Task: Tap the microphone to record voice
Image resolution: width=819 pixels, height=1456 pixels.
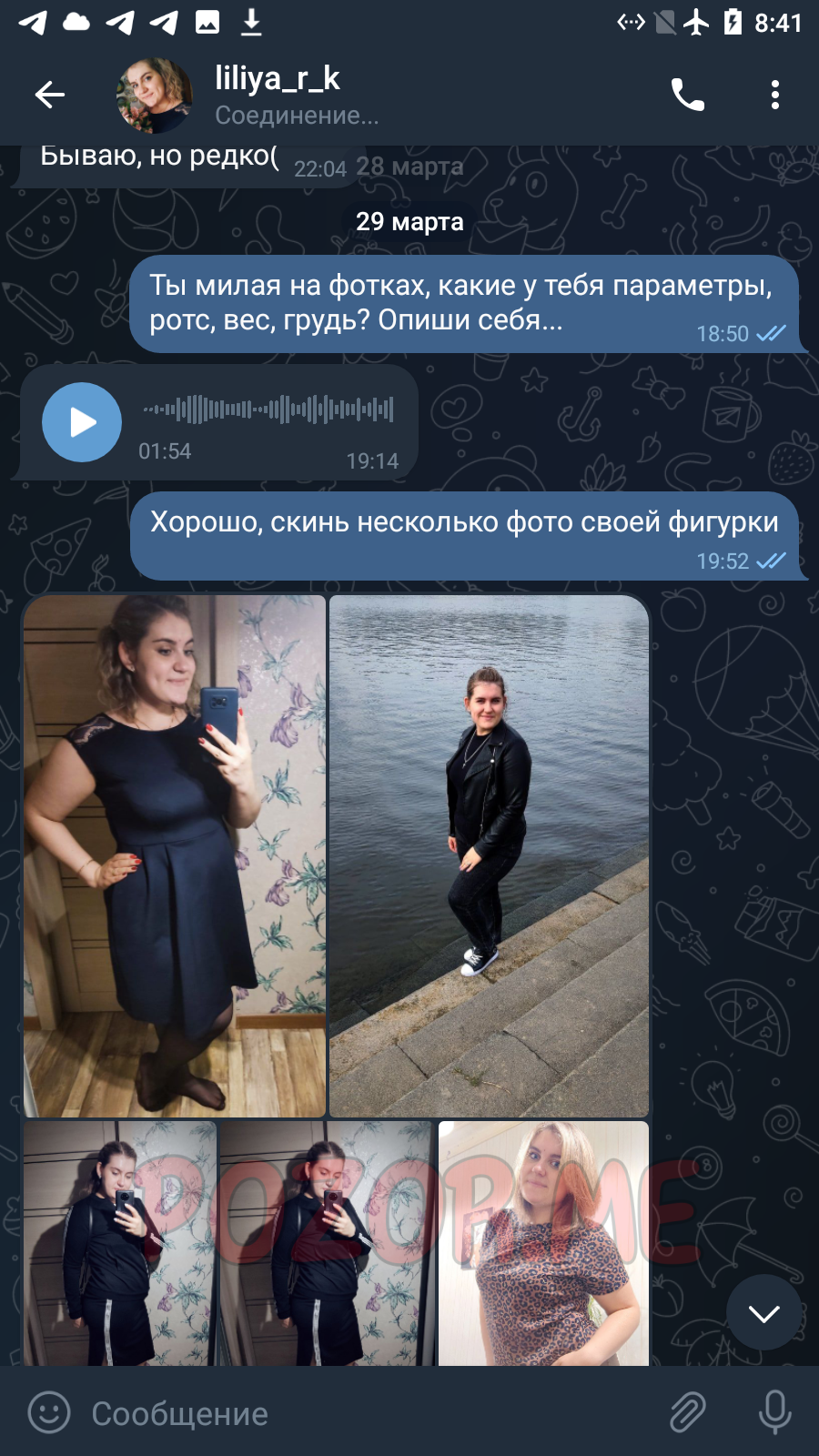Action: coord(774,1413)
